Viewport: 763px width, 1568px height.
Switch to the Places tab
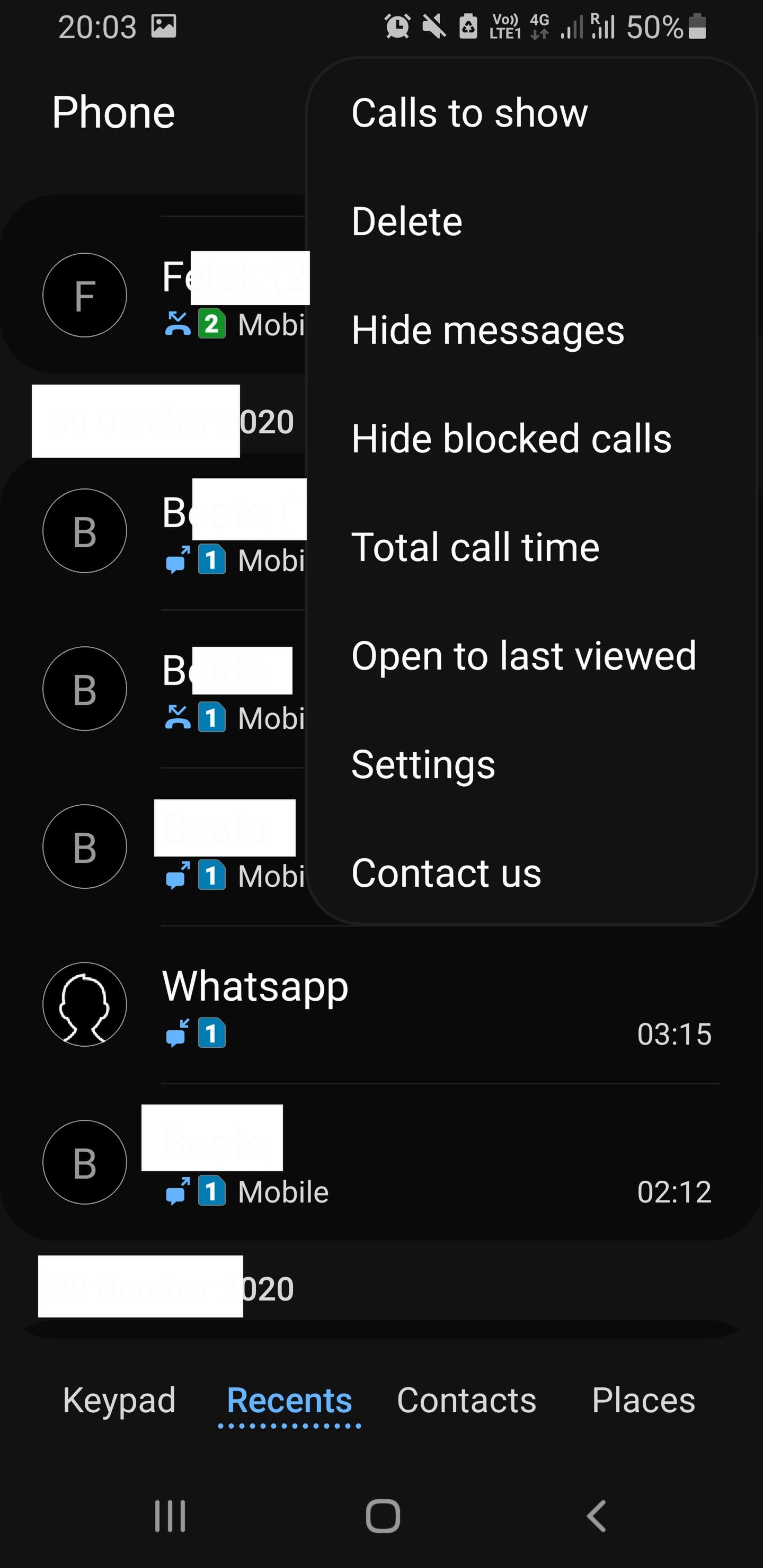tap(644, 1400)
